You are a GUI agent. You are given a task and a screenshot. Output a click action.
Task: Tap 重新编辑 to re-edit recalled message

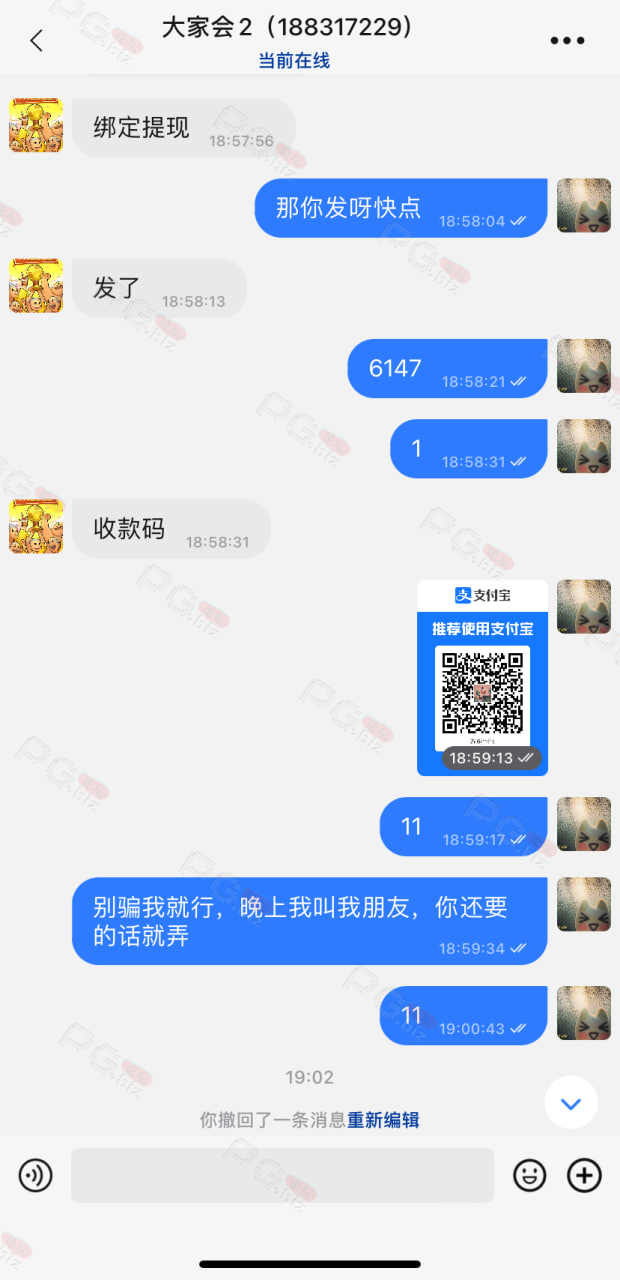[x=383, y=1120]
